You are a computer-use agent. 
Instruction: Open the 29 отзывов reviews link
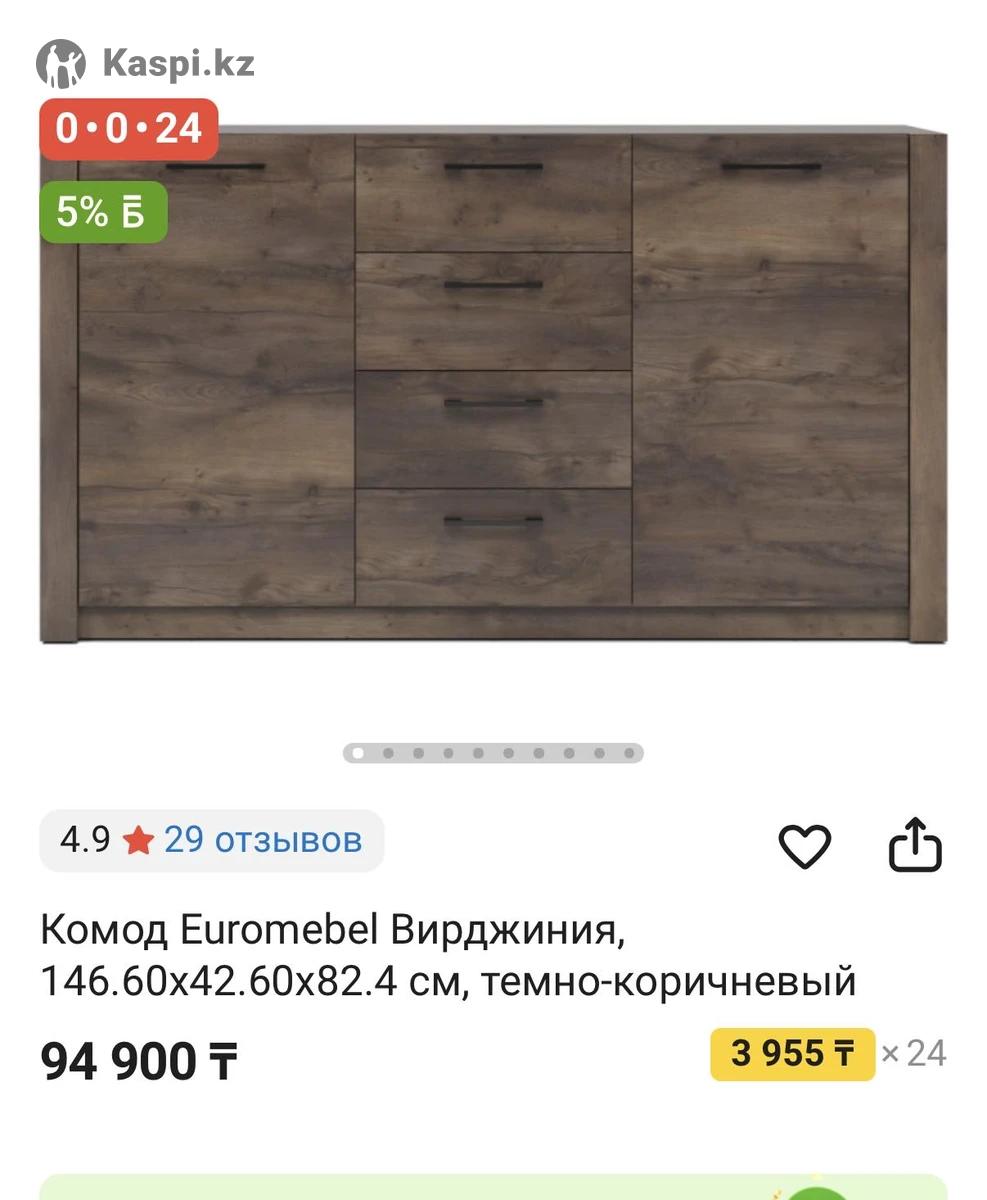tap(262, 840)
